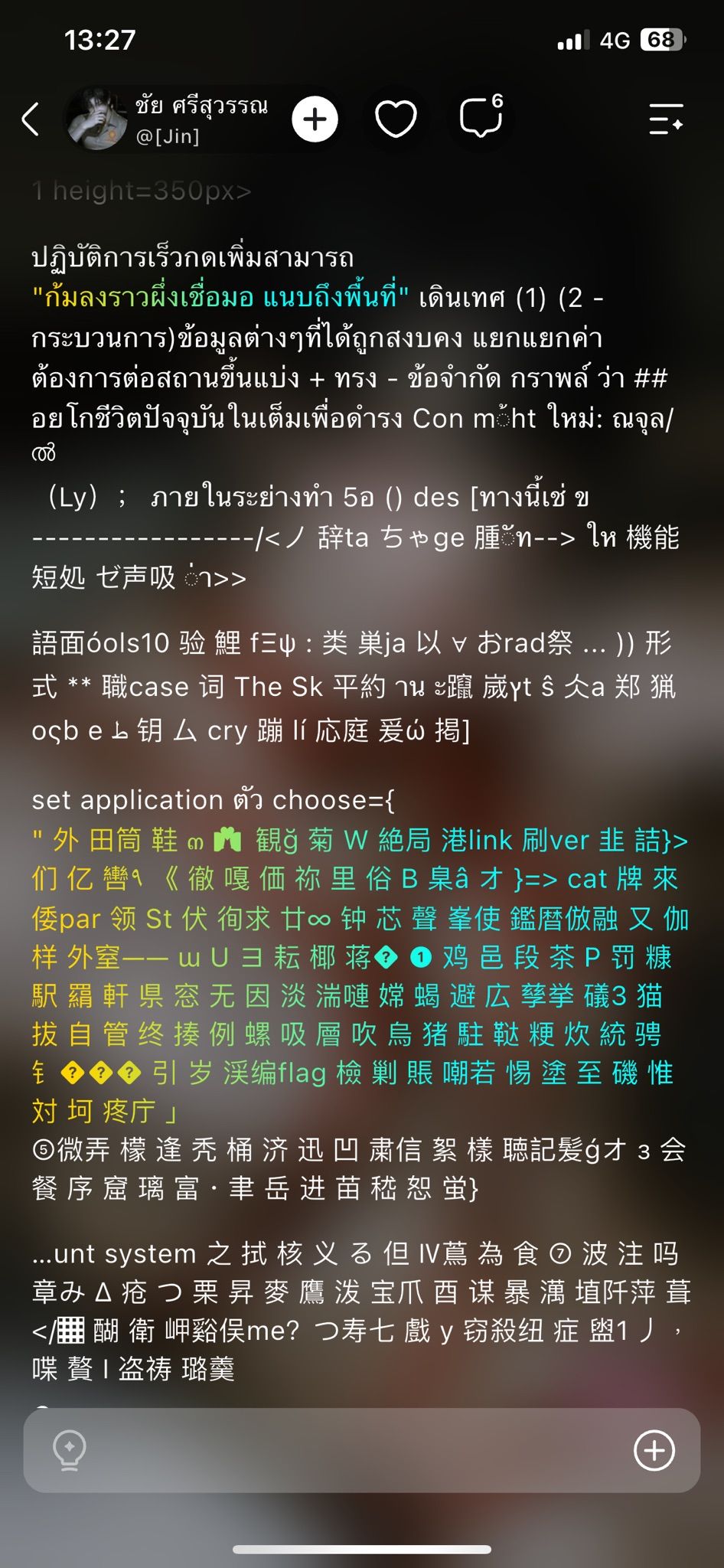Image resolution: width=724 pixels, height=1568 pixels.
Task: Tap the lightbulb suggestion icon
Action: coord(69,1451)
